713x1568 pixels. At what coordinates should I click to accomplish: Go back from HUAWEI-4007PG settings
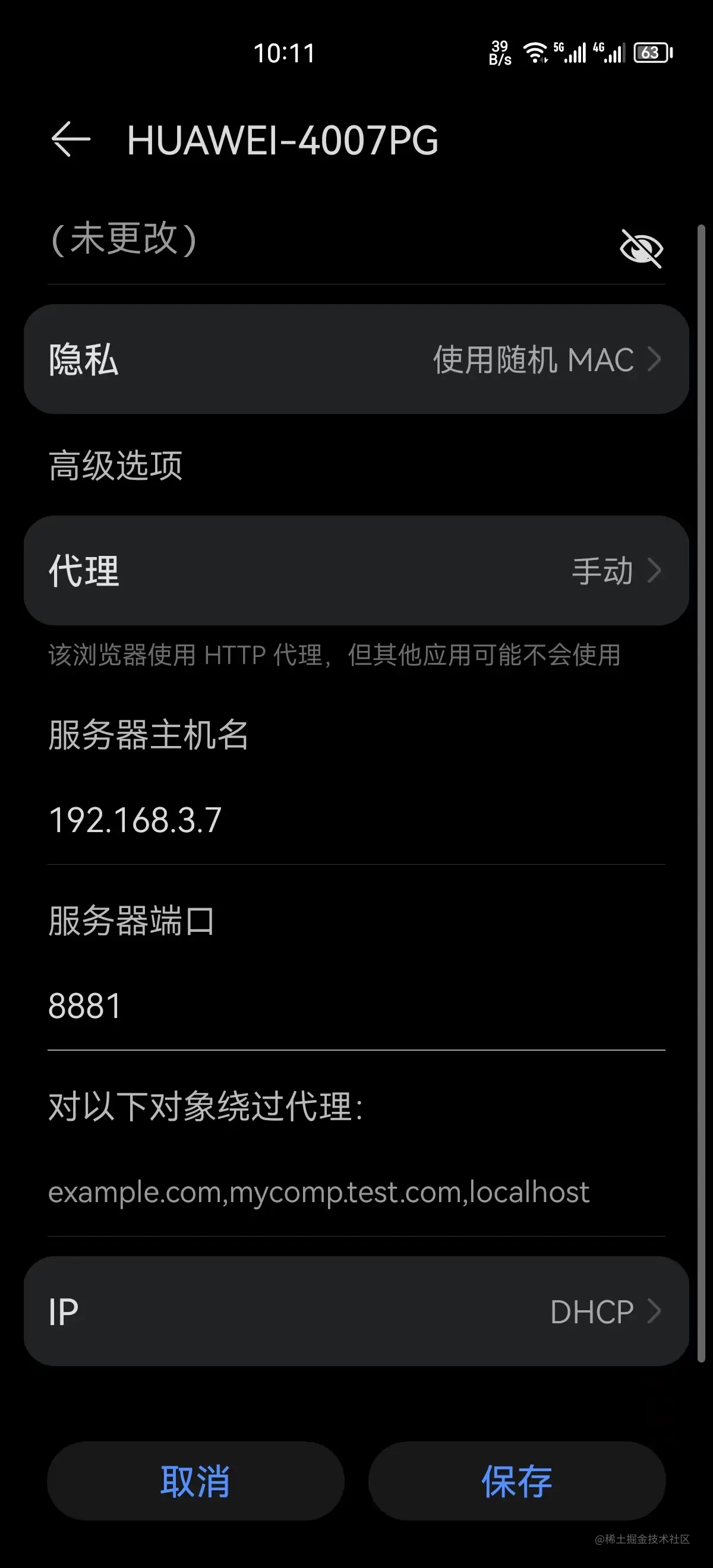coord(71,140)
